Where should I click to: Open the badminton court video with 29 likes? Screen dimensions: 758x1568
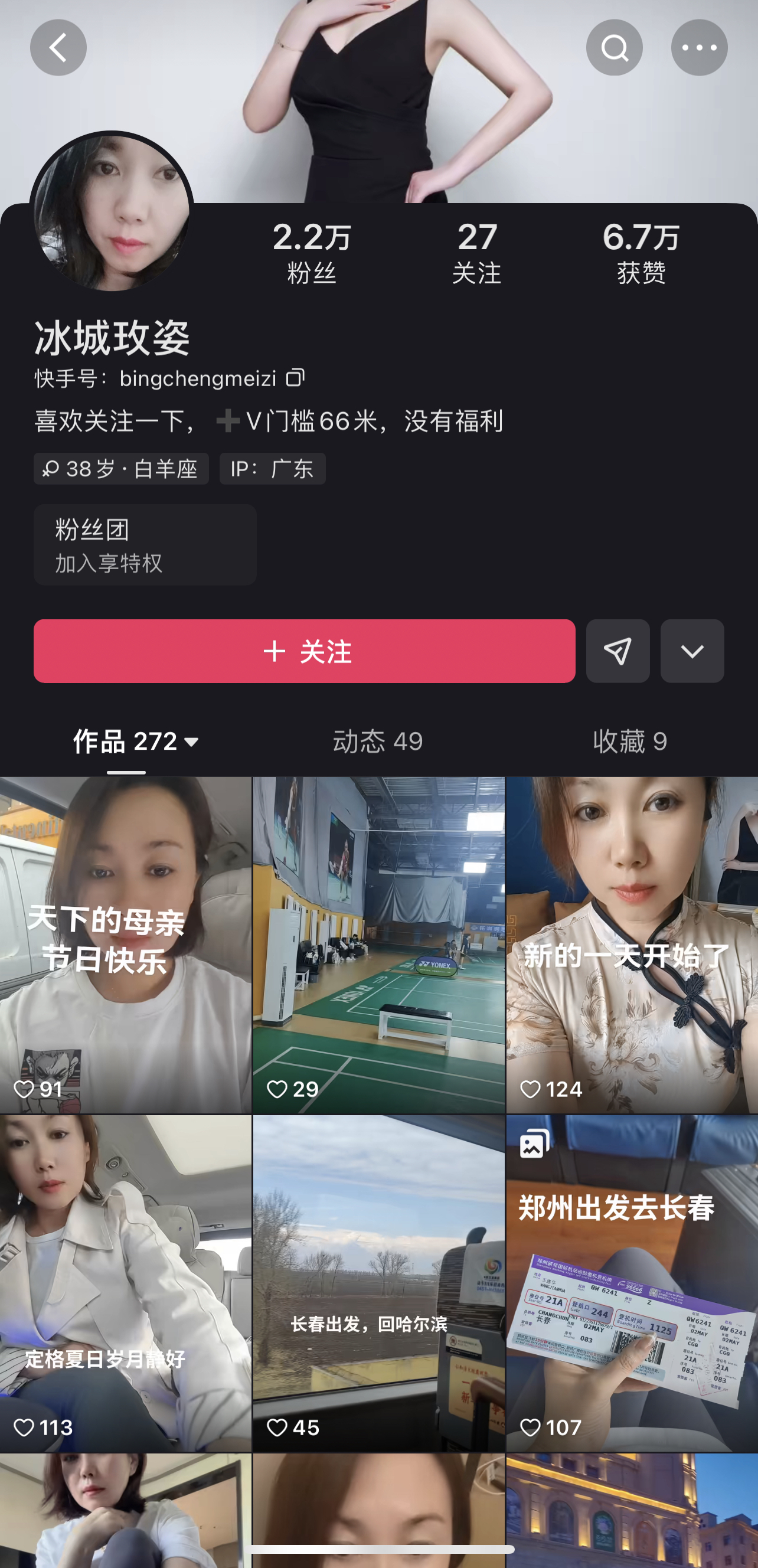378,943
